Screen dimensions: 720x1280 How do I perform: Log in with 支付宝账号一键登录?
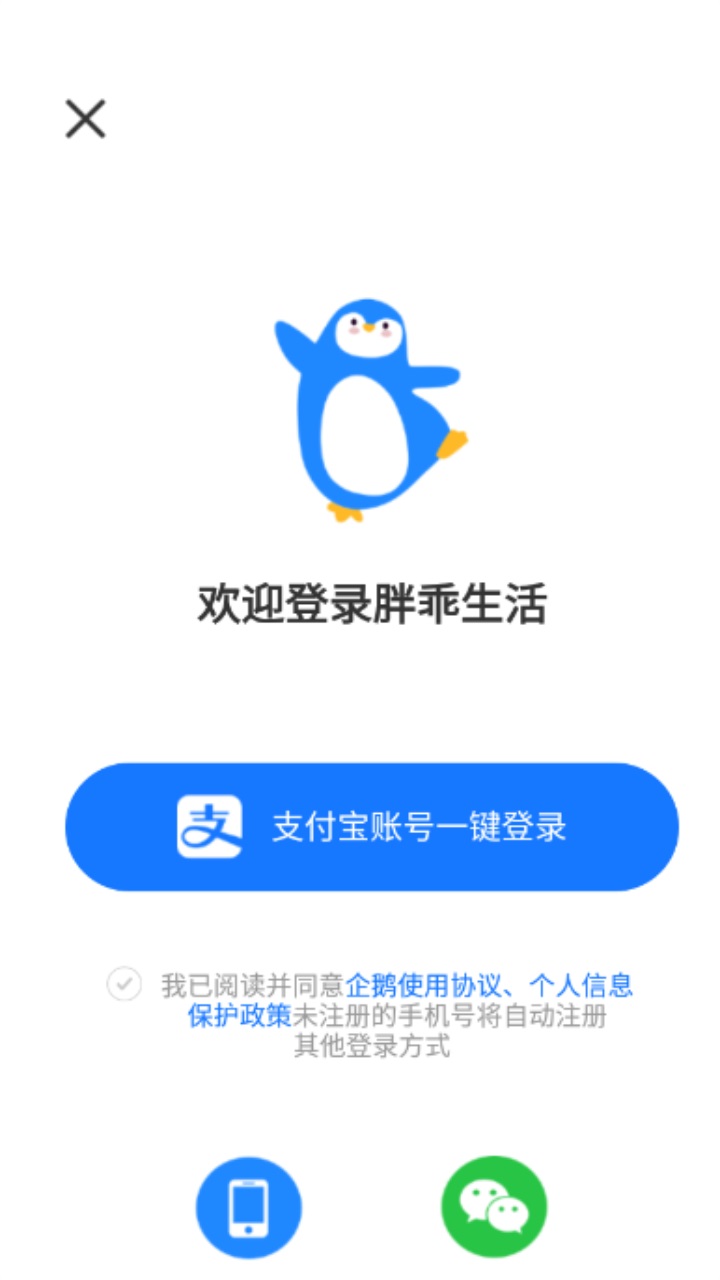pyautogui.click(x=372, y=827)
